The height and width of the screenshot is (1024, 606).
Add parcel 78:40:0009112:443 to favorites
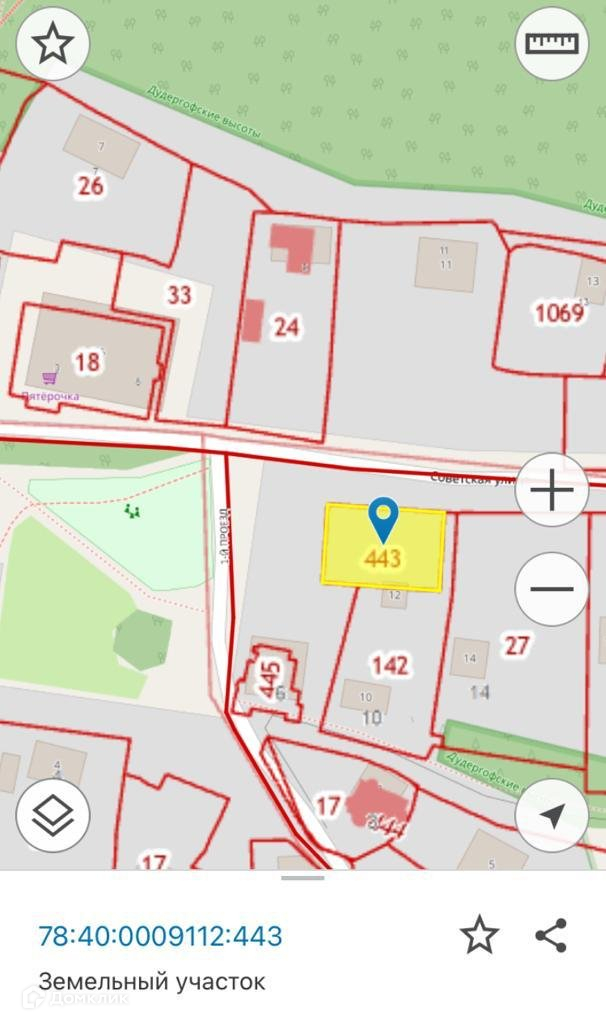479,936
